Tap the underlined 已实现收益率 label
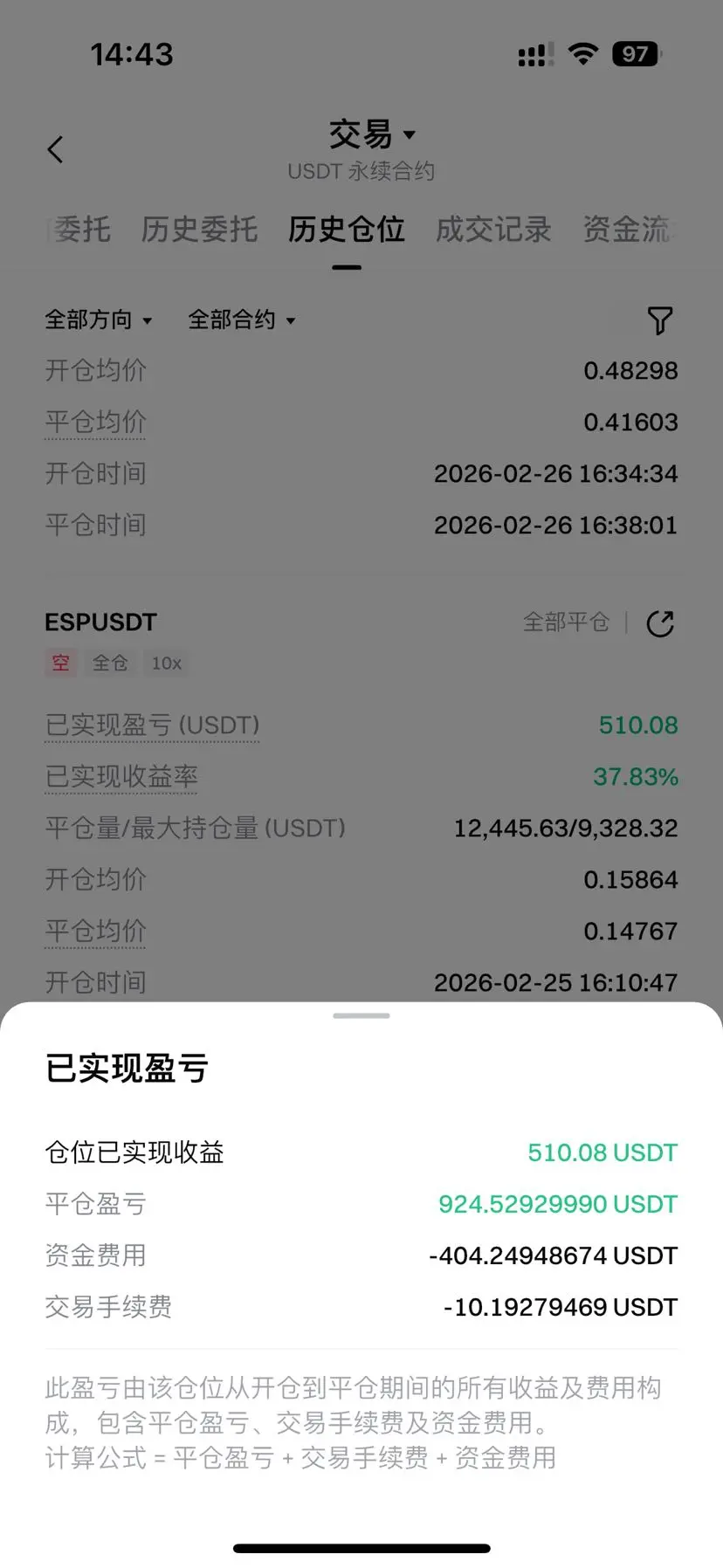The image size is (723, 1568). coord(121,777)
